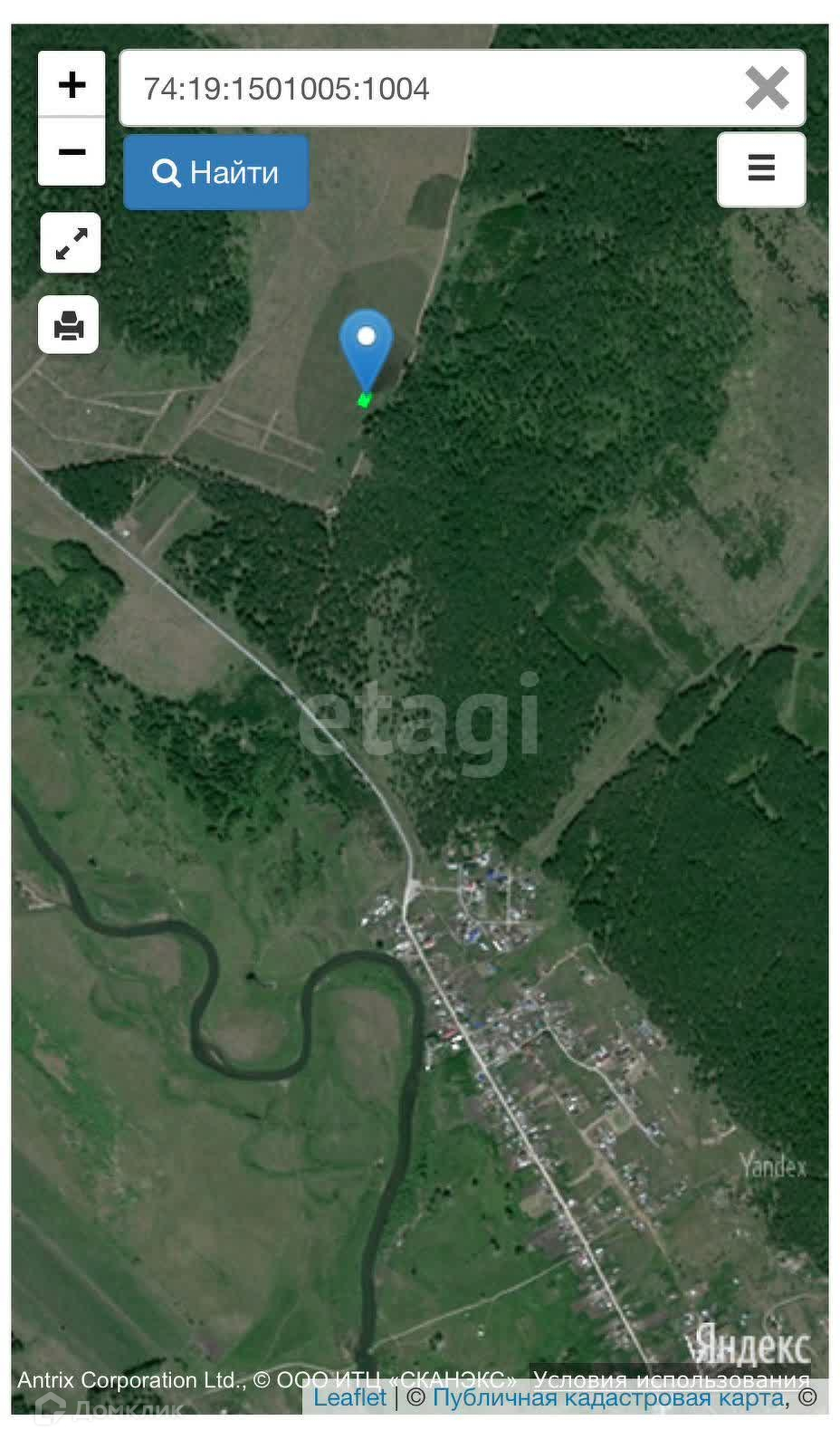Screen dimensions: 840x1449
Task: Open the hamburger layers menu
Action: 761,169
